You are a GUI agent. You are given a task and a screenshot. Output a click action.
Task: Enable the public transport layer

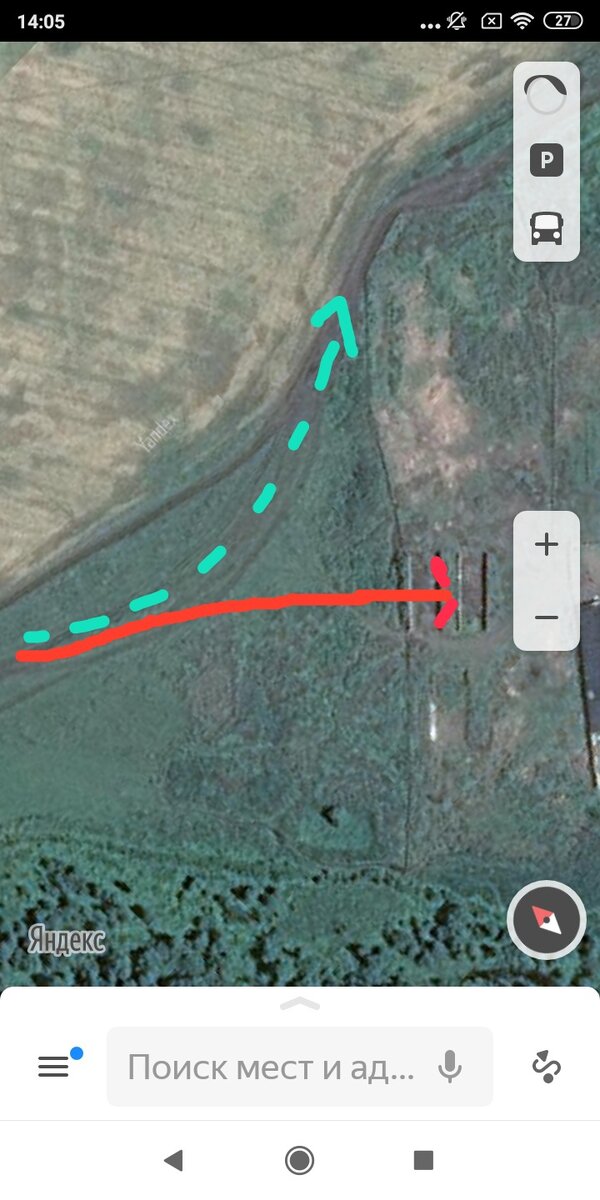[x=546, y=228]
